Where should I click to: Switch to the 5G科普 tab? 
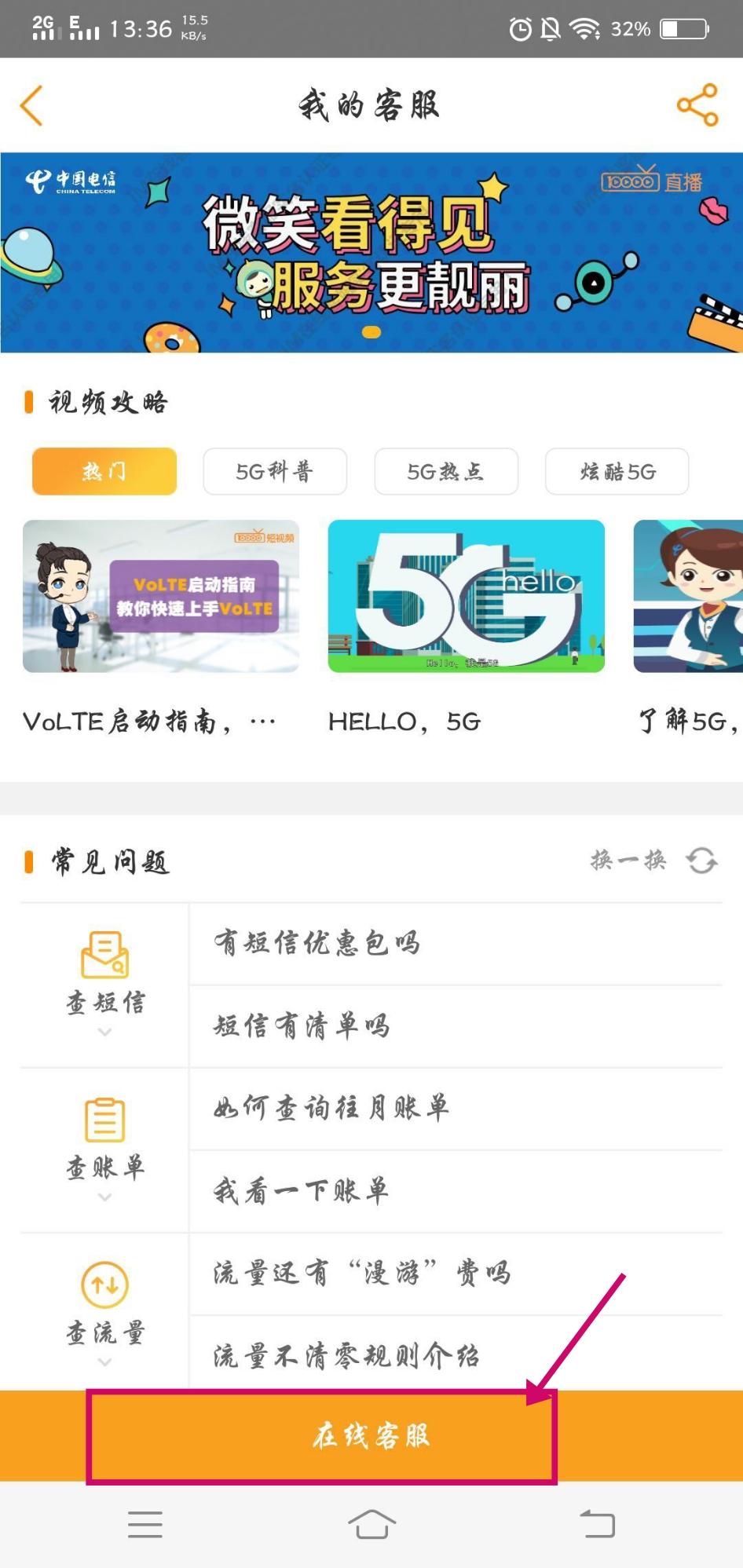(x=275, y=471)
